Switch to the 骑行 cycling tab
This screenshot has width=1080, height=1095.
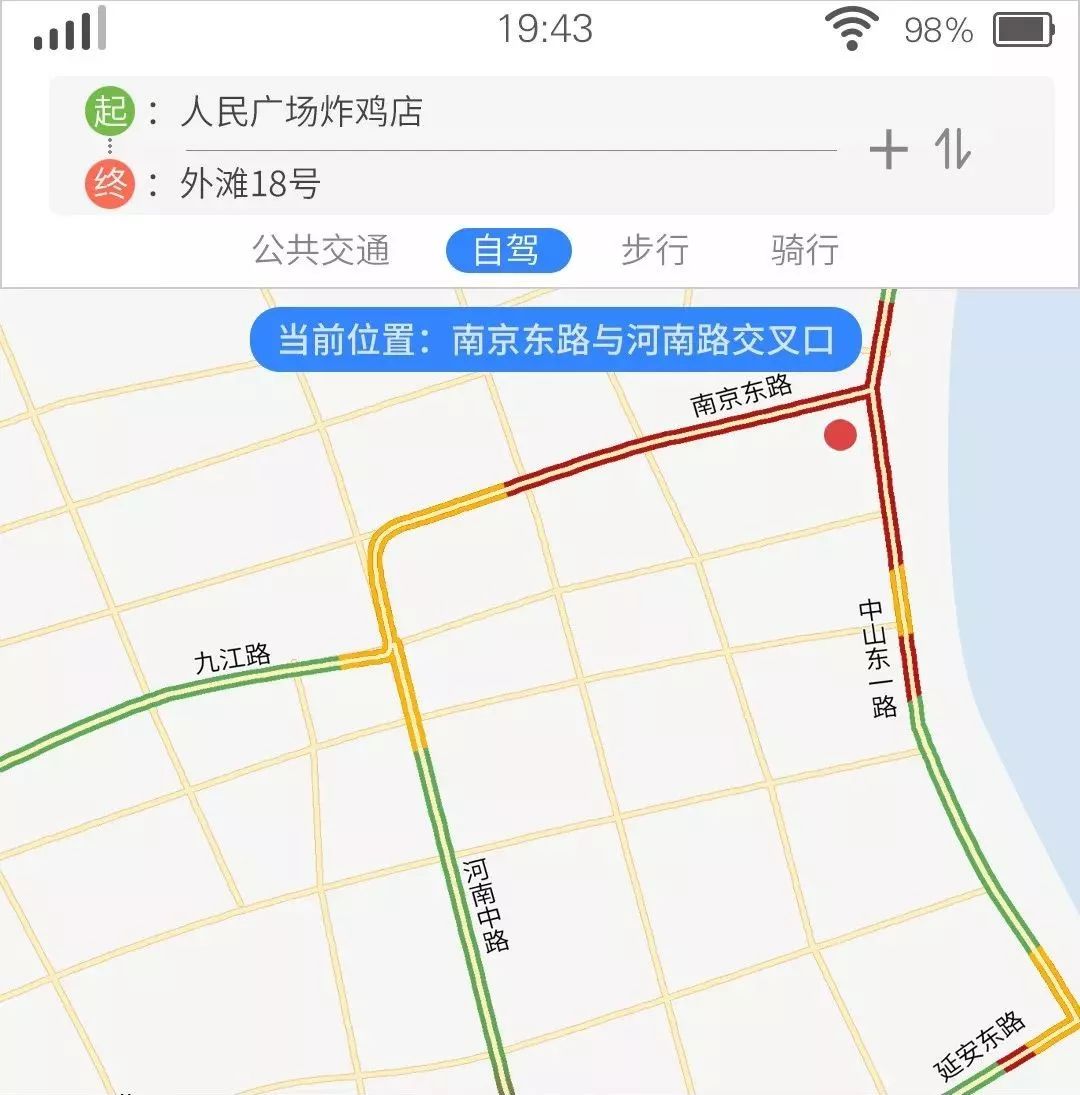point(804,250)
